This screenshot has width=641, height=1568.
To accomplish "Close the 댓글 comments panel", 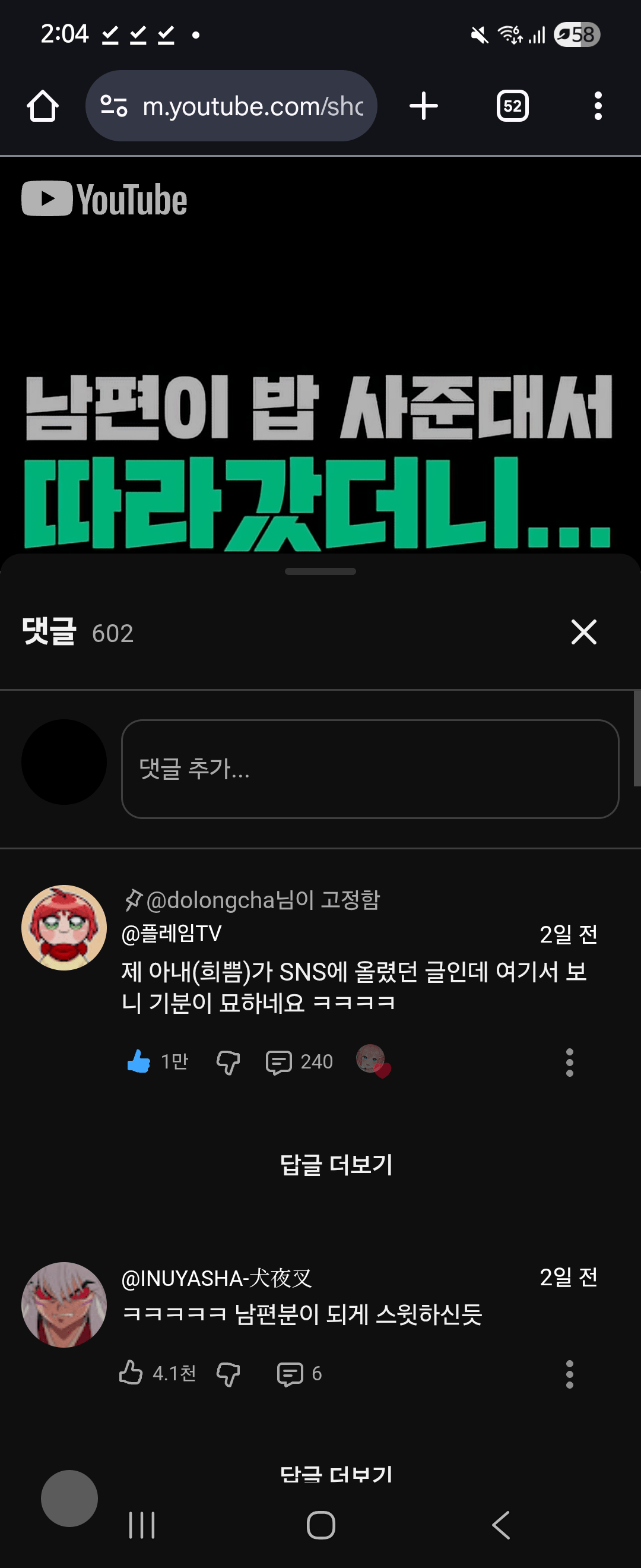I will (583, 632).
